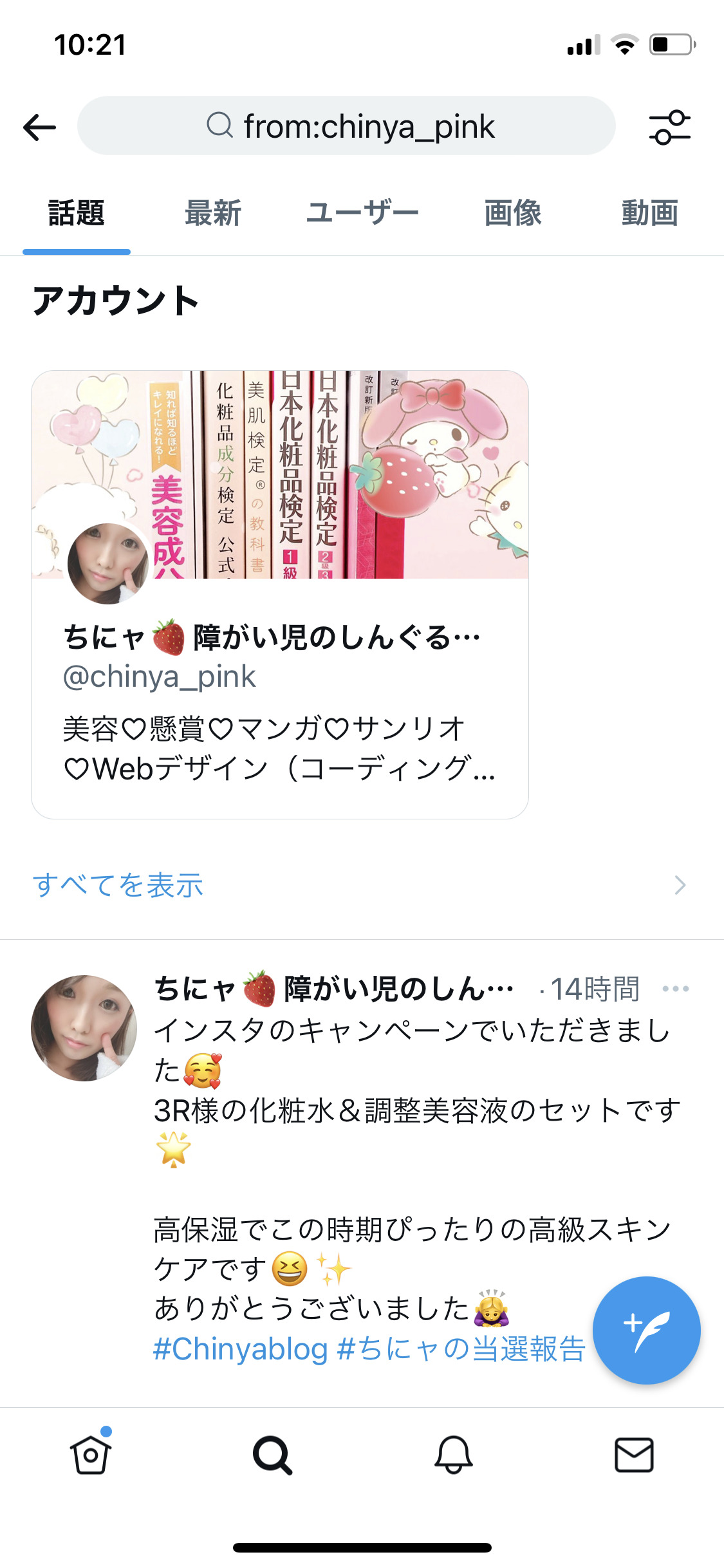Tap the #Chinyablog hashtag

(241, 1349)
